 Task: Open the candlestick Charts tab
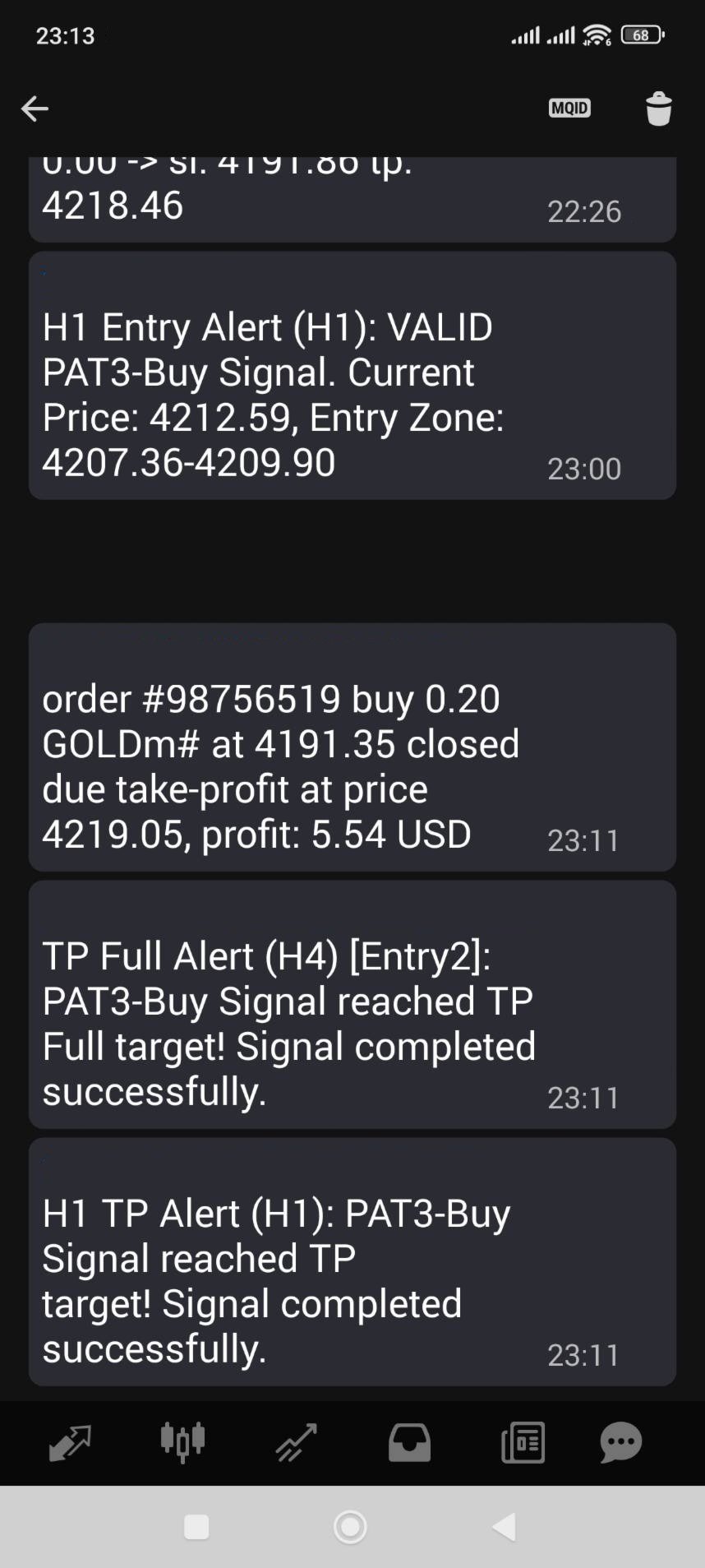[x=182, y=1442]
